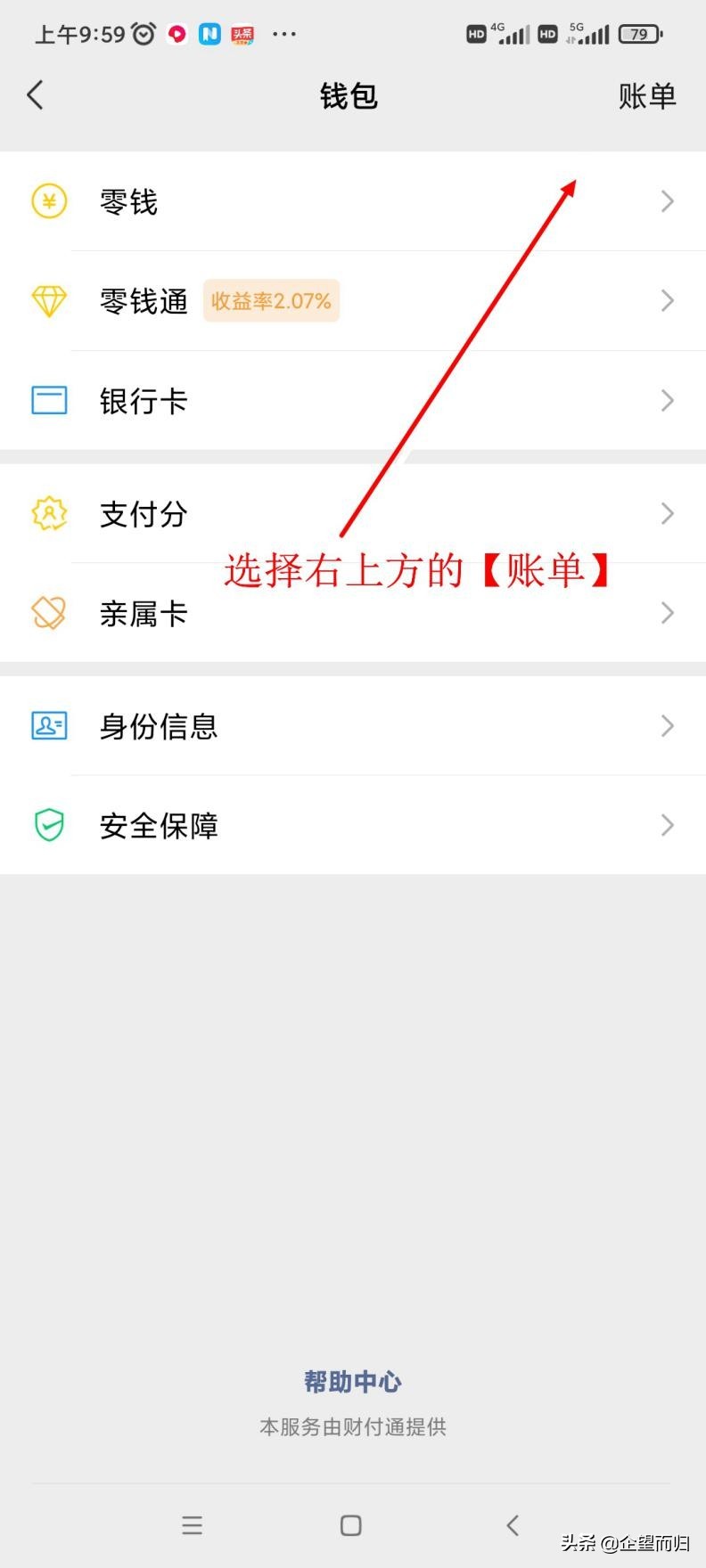This screenshot has width=706, height=1568.
Task: Open 账单 at the top right
Action: tap(648, 95)
